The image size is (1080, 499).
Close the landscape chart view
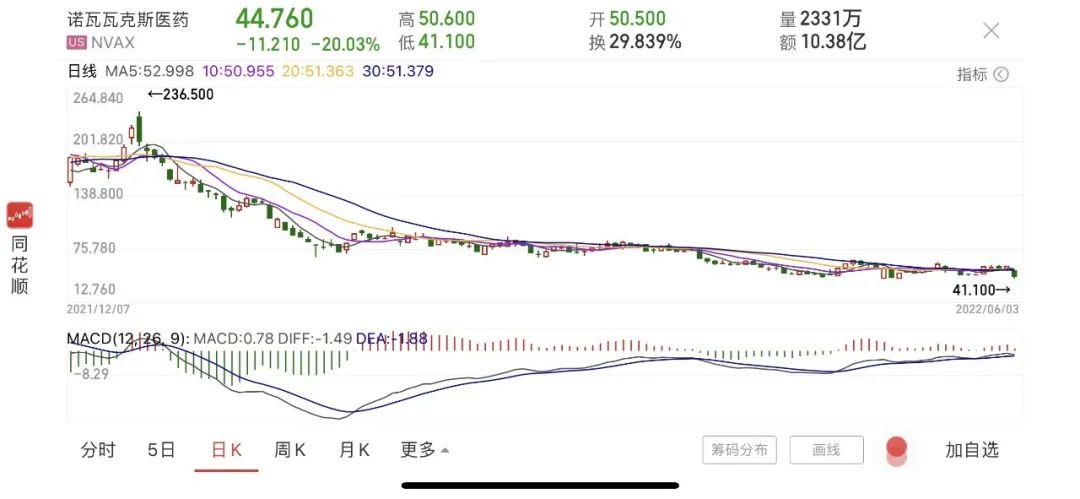991,31
